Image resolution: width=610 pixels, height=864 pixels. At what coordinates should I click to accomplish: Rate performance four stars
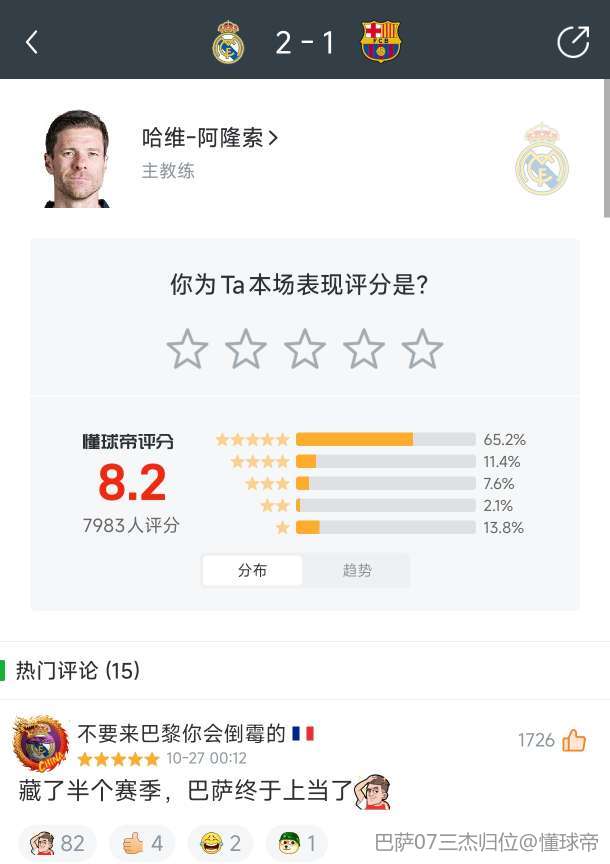pos(364,350)
